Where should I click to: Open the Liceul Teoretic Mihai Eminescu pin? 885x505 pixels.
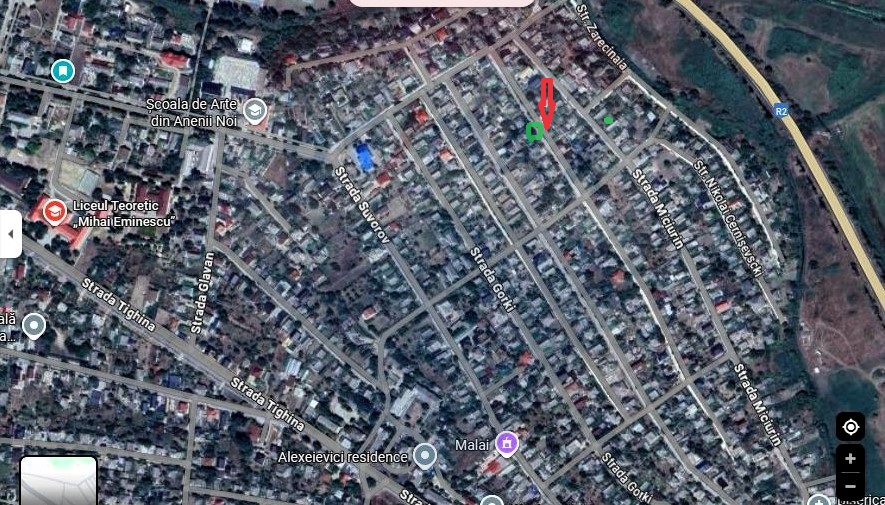pos(54,211)
